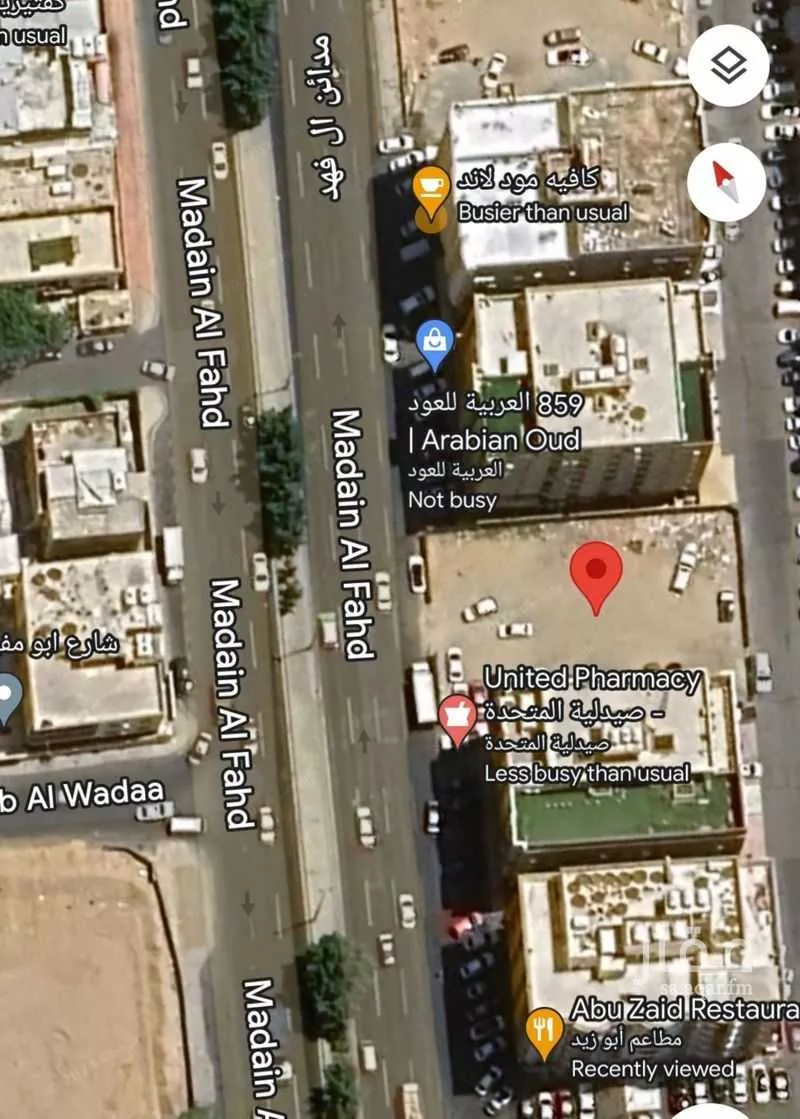
Task: Open the map layers button
Action: (729, 66)
